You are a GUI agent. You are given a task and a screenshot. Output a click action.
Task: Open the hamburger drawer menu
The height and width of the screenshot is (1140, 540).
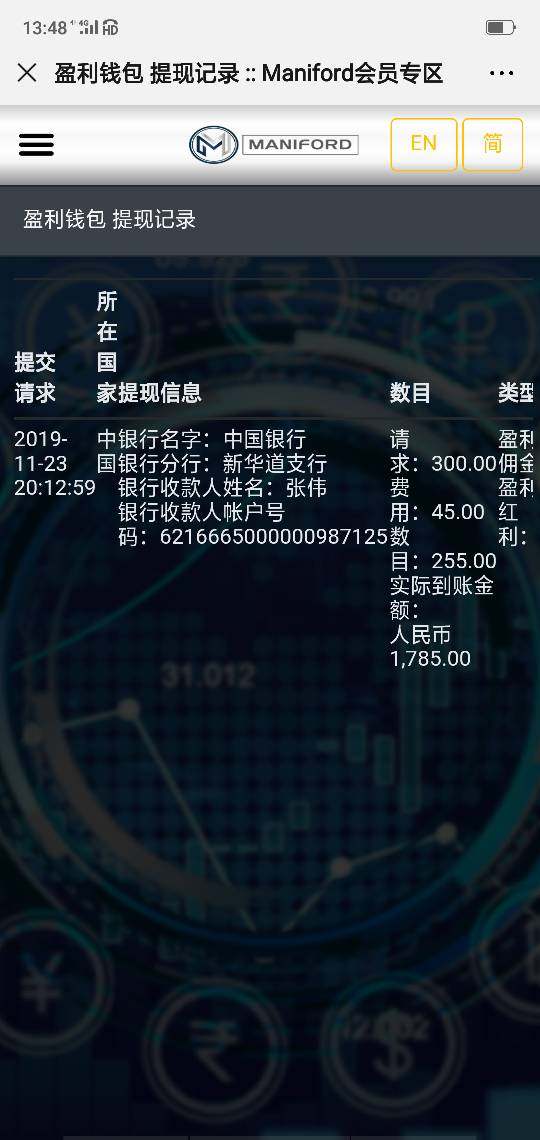(36, 145)
